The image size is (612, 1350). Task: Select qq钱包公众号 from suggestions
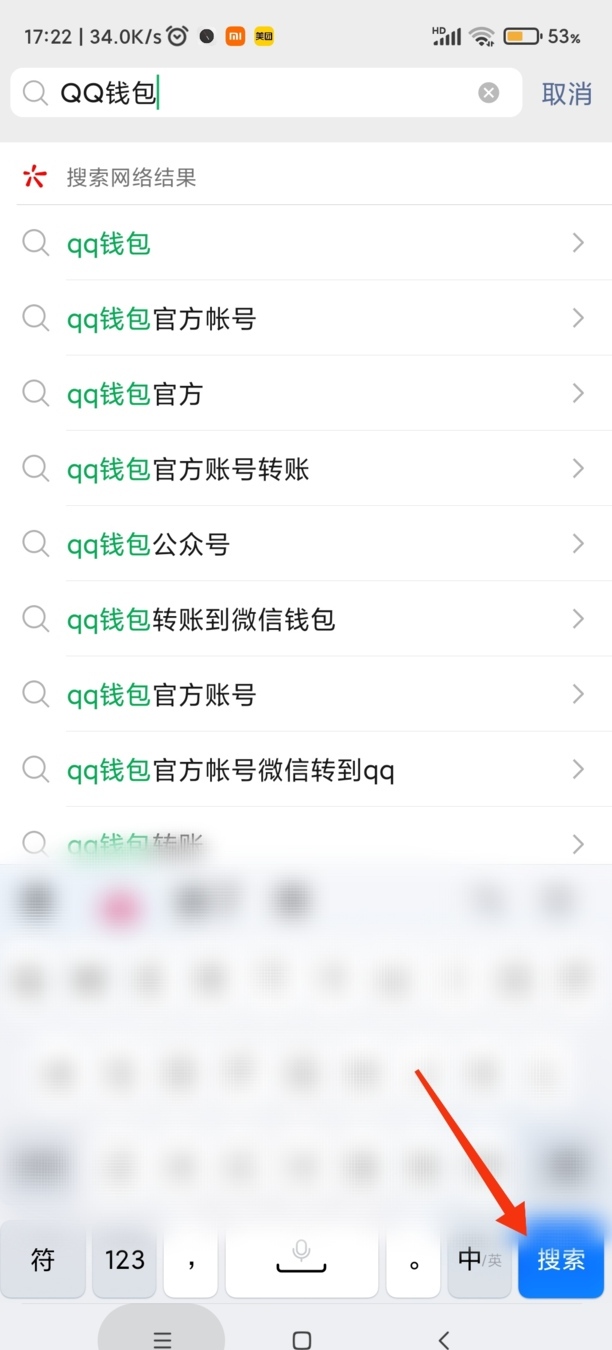tap(300, 544)
